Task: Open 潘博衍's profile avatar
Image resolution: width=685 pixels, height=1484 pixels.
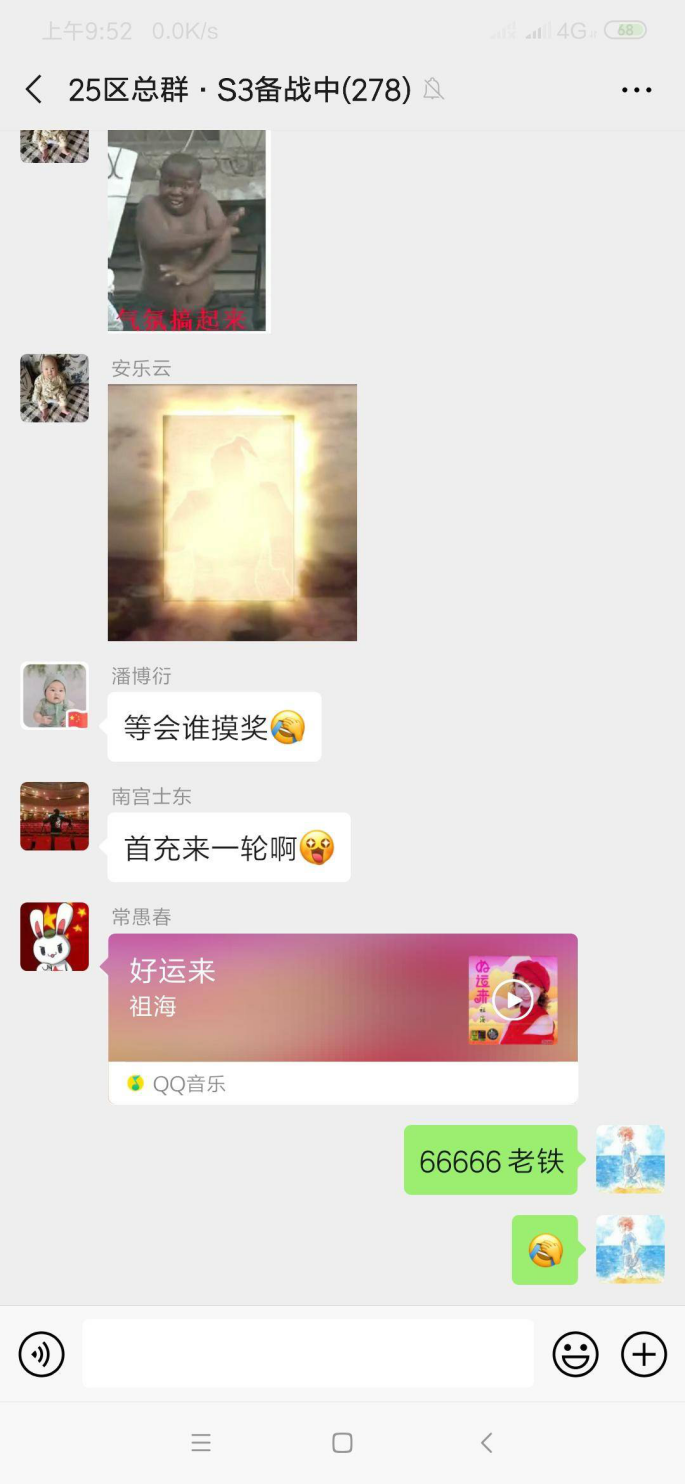Action: pos(54,696)
